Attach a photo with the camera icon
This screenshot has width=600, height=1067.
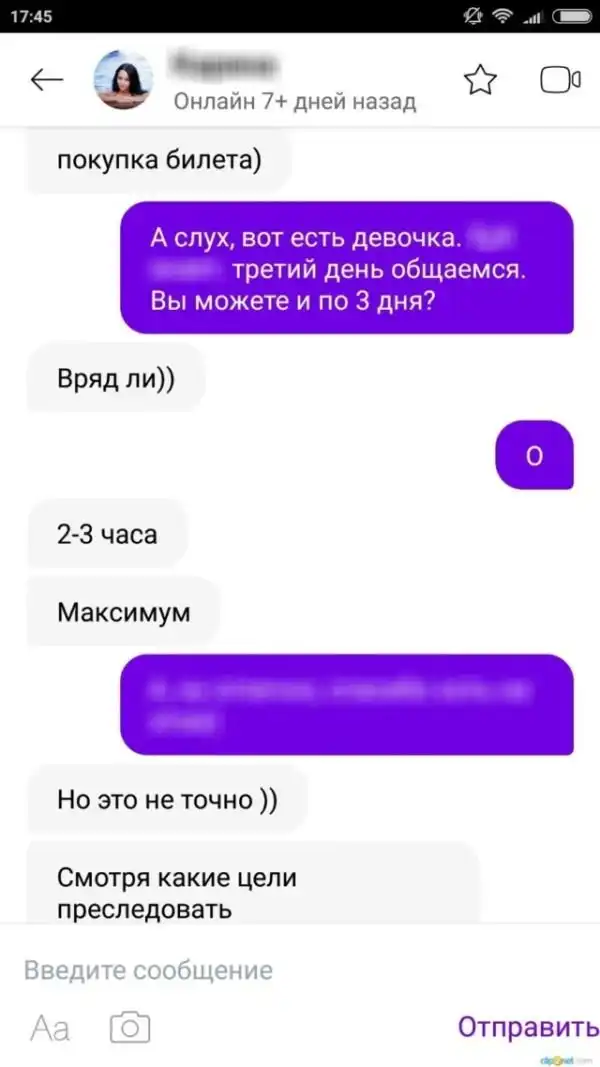130,1027
